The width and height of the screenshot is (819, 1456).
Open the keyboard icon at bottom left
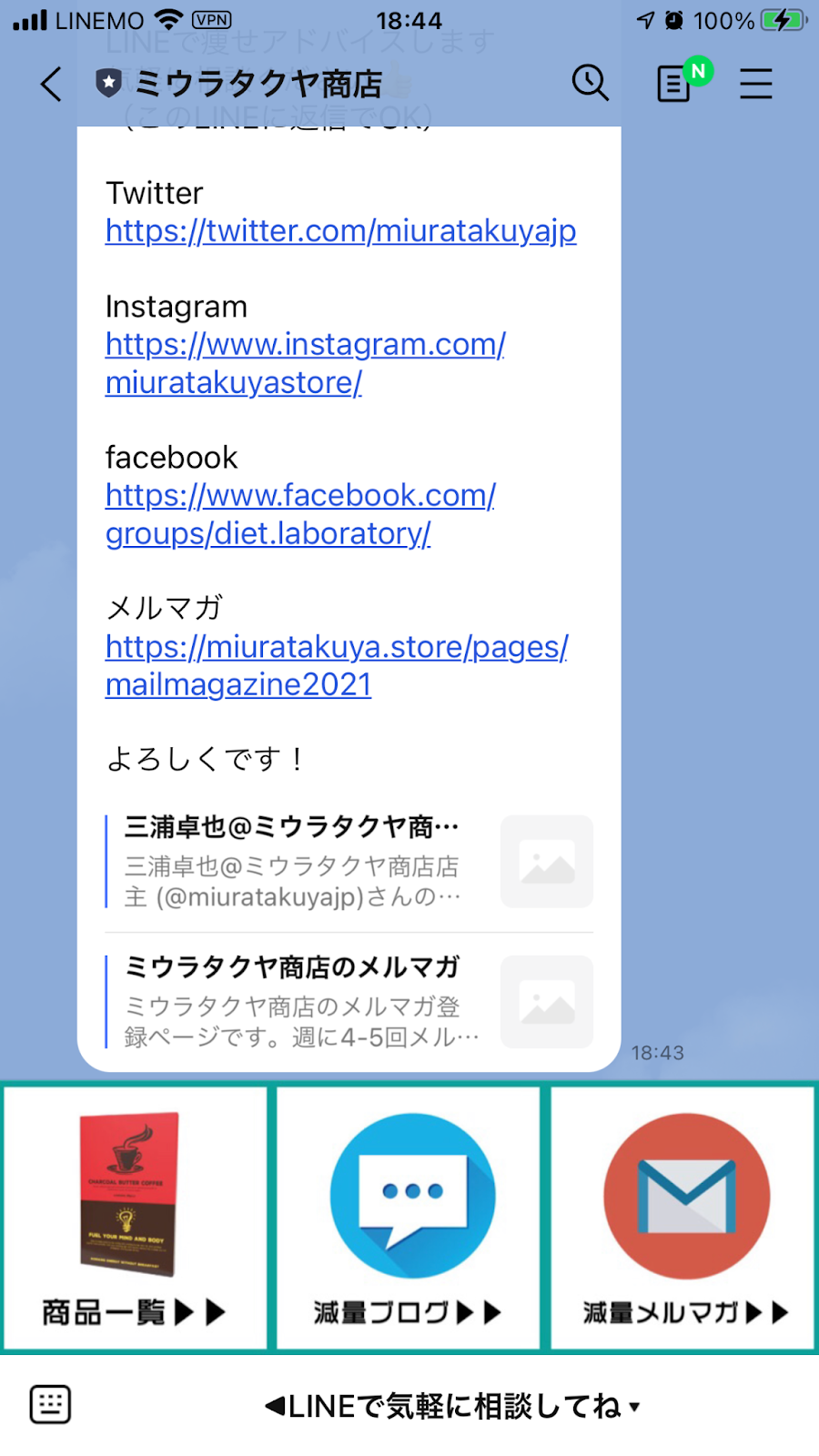(50, 1404)
